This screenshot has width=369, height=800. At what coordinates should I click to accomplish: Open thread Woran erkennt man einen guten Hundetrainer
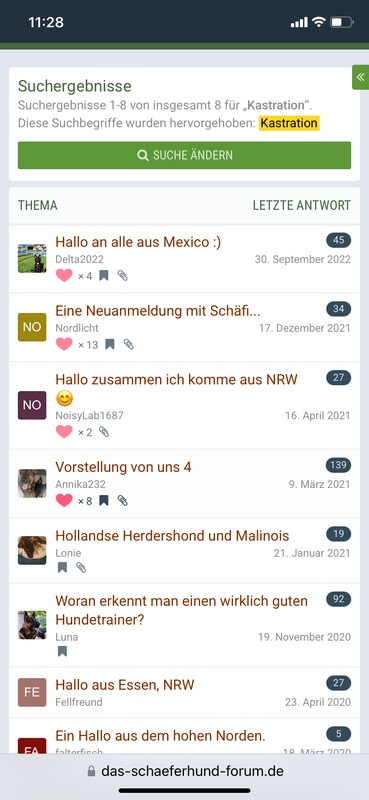181,610
